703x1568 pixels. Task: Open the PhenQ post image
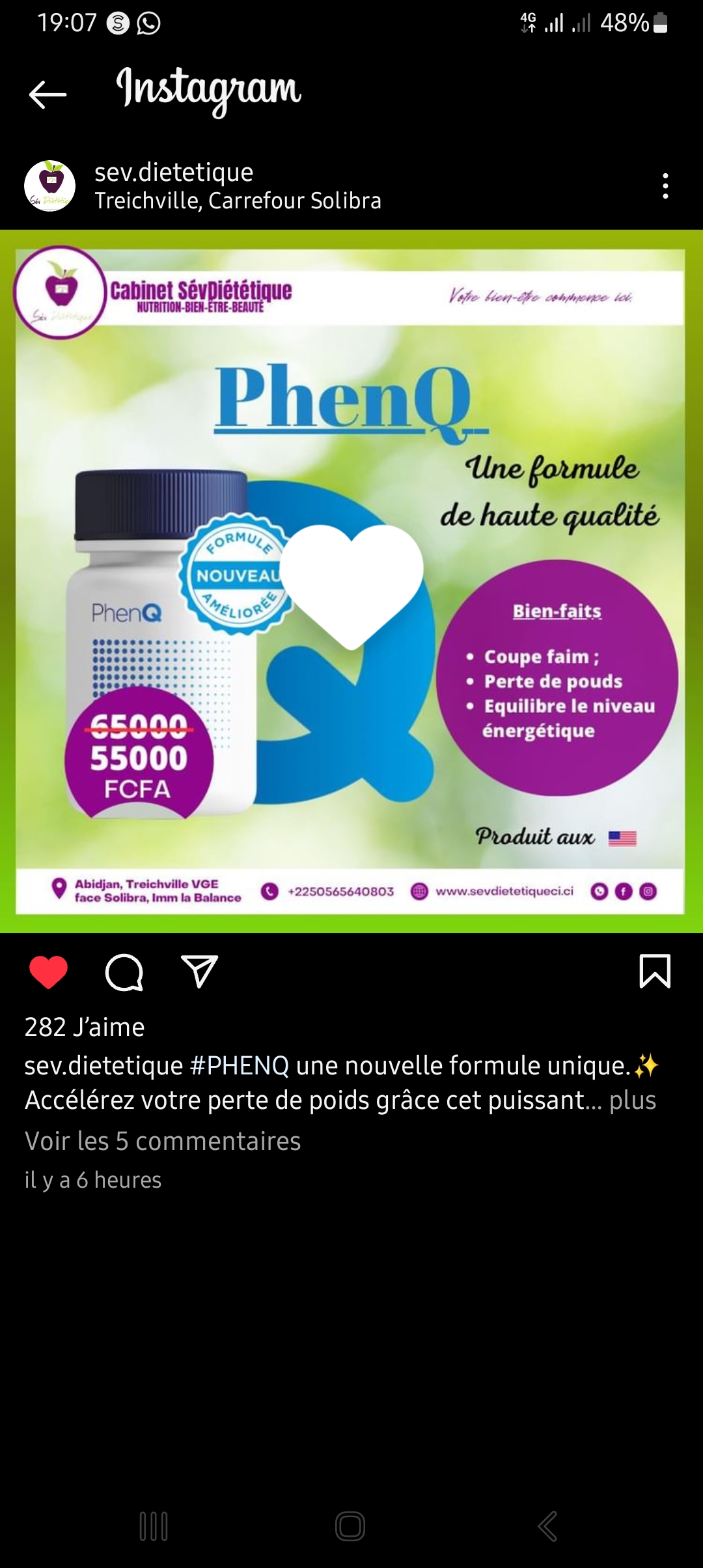click(x=351, y=581)
